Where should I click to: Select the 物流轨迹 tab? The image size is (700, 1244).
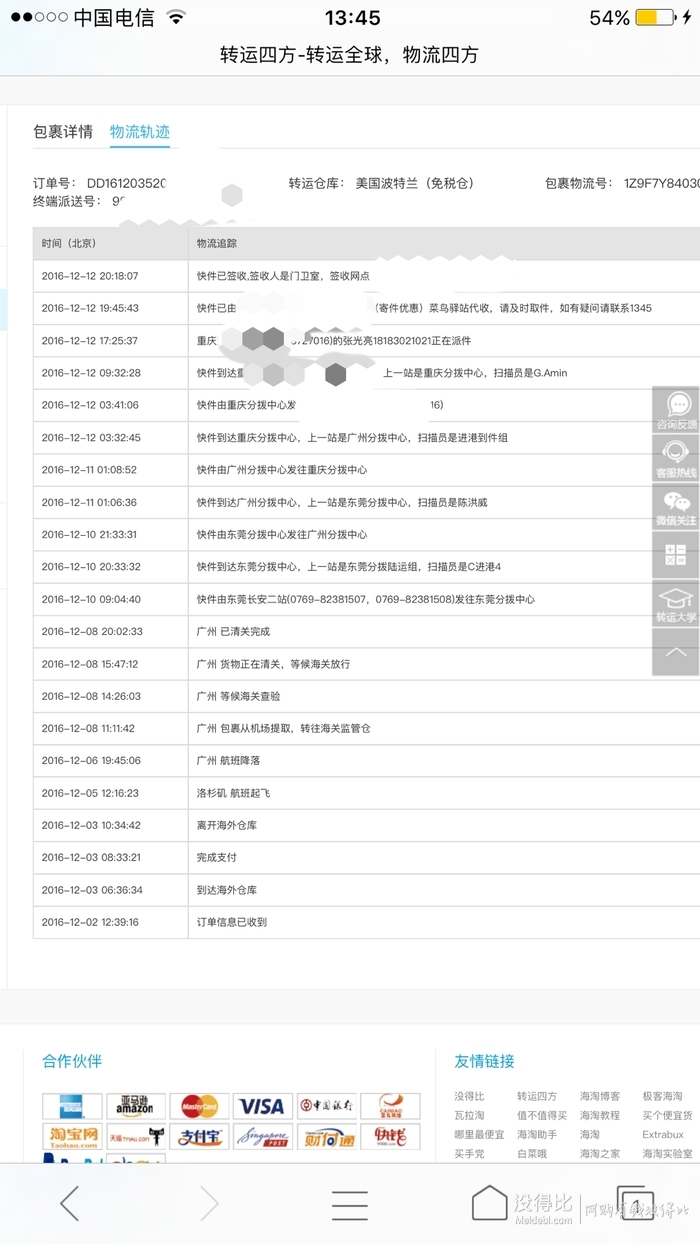[x=140, y=132]
